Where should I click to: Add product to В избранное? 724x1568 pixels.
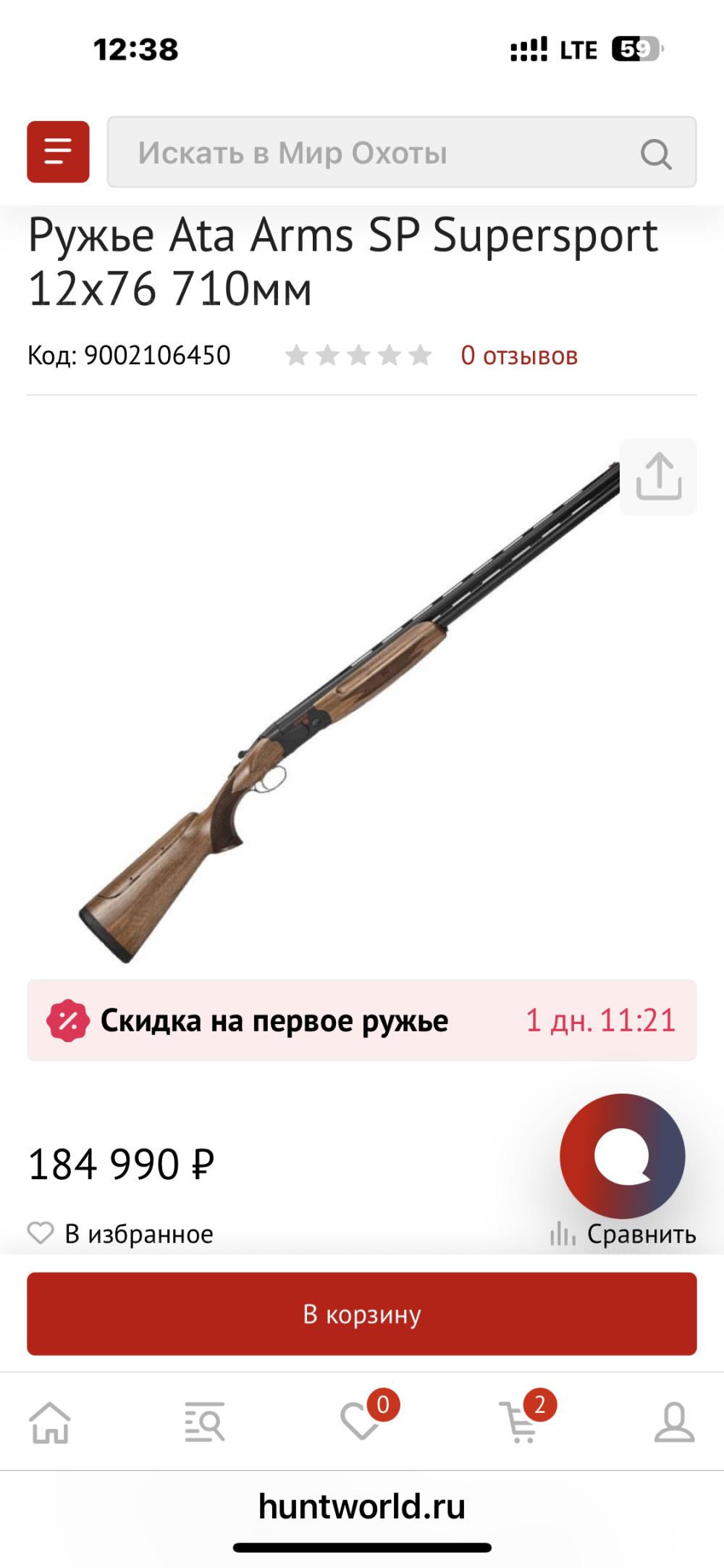click(x=121, y=1233)
